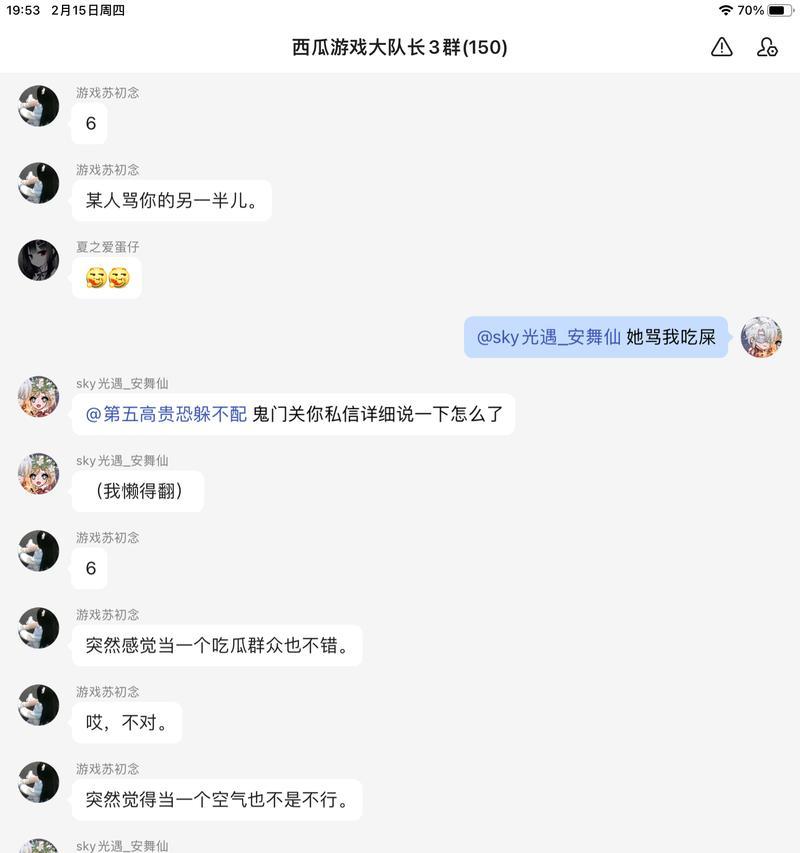
Task: Tap the @第五高贵恐躲不配 mention link
Action: coord(166,414)
